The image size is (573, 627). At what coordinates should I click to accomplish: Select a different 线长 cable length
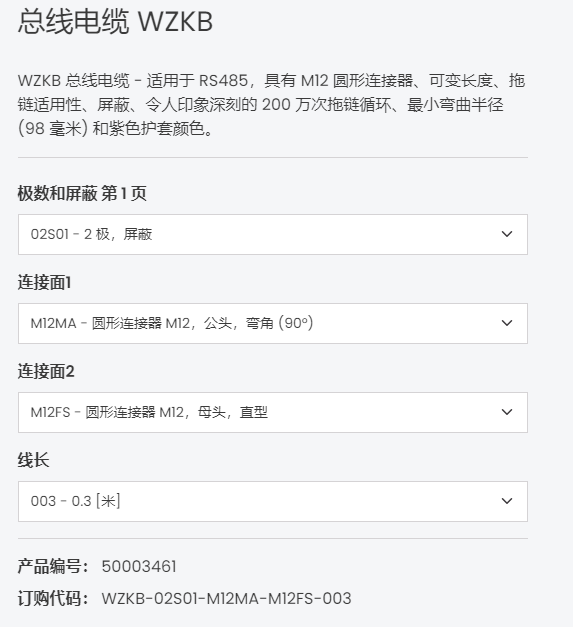coord(273,501)
